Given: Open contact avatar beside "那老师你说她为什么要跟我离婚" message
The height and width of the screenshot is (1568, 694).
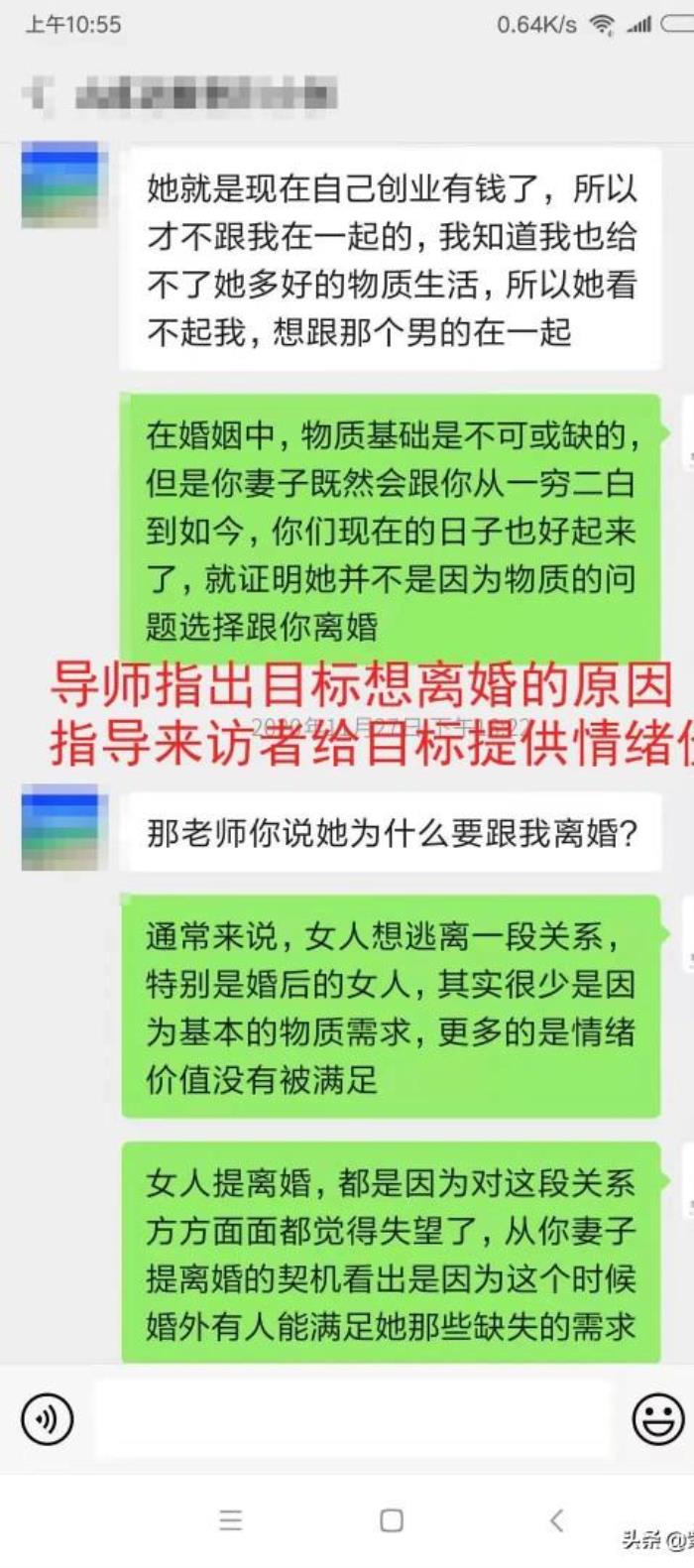Looking at the screenshot, I should pyautogui.click(x=60, y=827).
